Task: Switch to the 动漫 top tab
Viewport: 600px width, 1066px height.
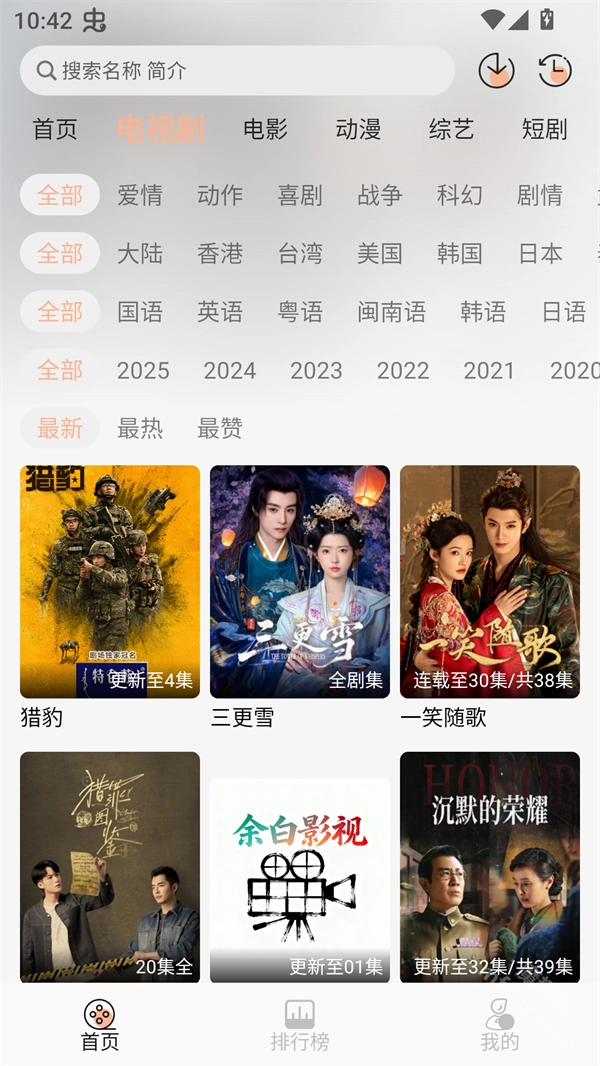Action: coord(358,129)
